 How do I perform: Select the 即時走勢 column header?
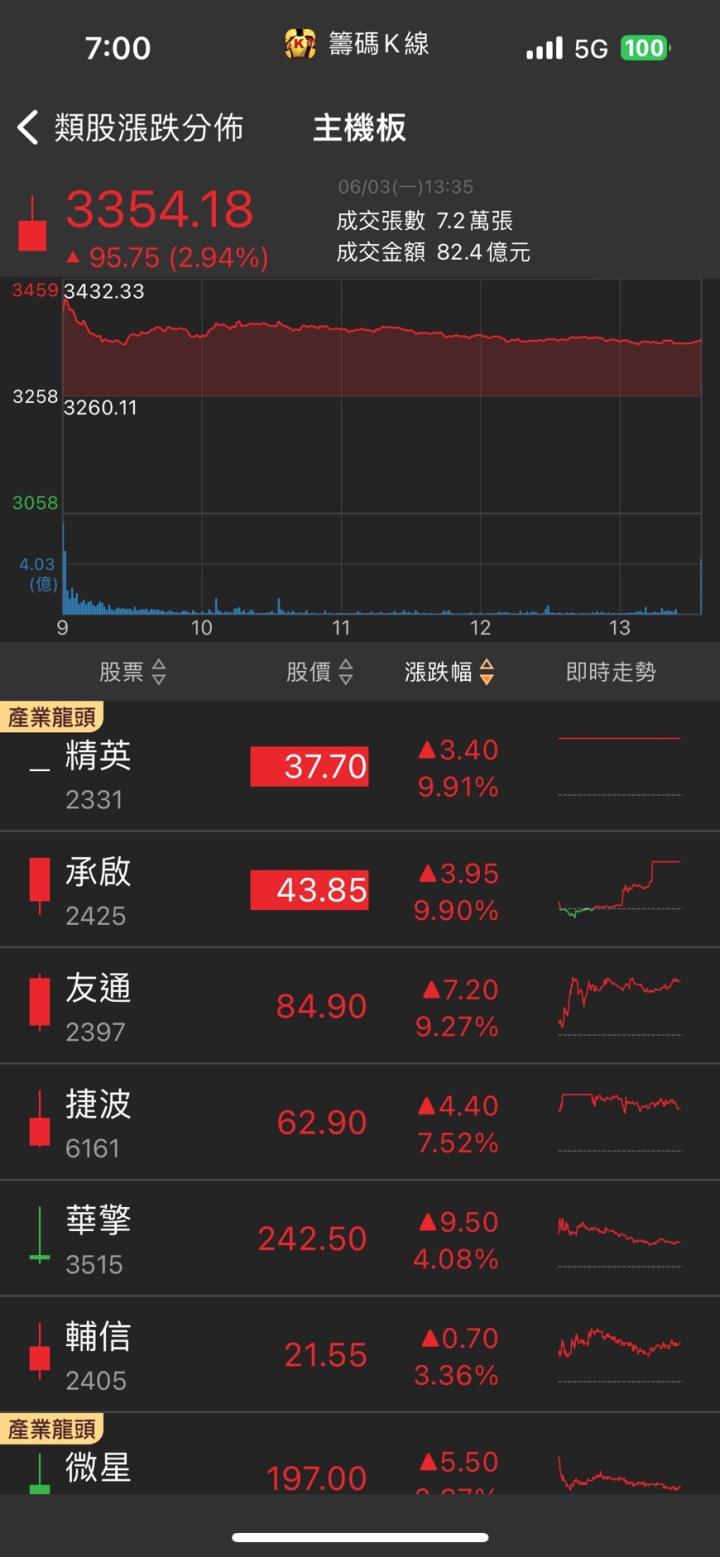click(x=608, y=672)
